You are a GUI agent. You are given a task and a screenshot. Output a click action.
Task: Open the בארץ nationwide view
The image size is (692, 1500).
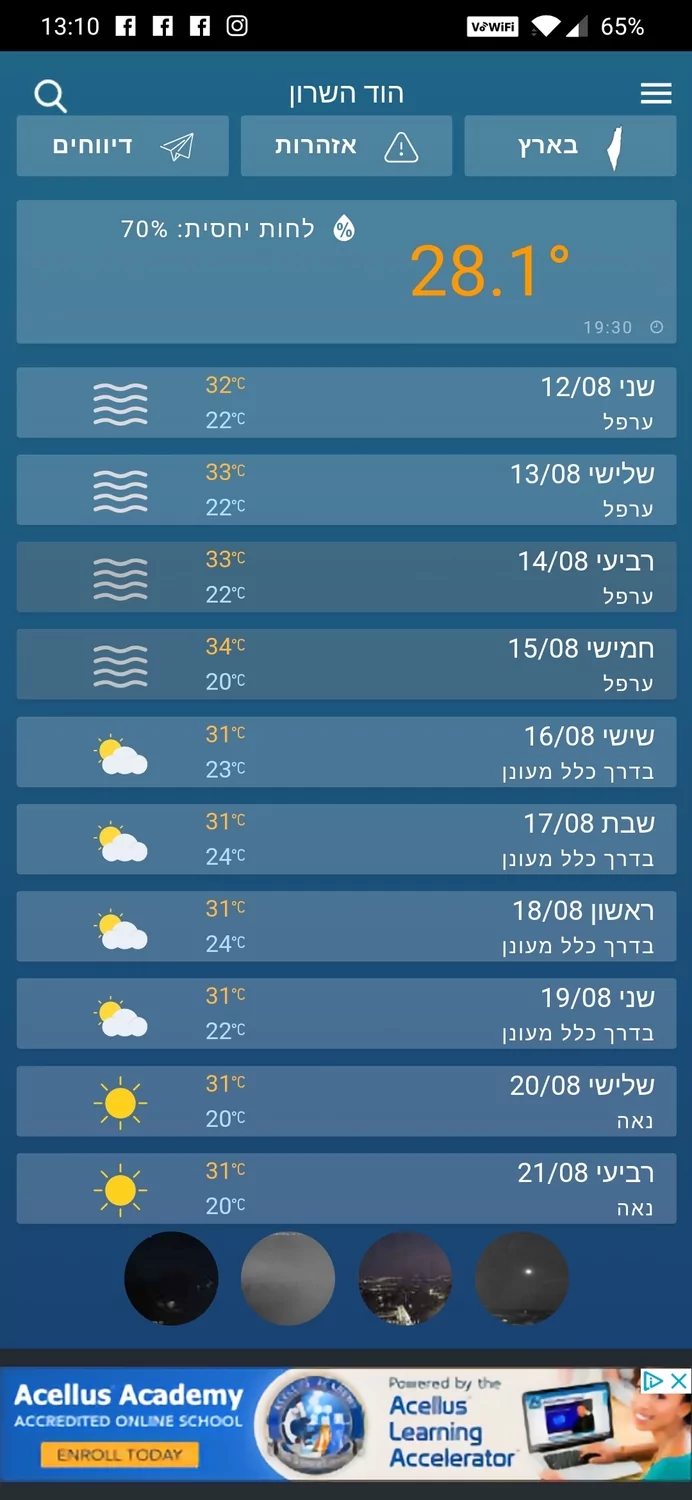coord(570,147)
